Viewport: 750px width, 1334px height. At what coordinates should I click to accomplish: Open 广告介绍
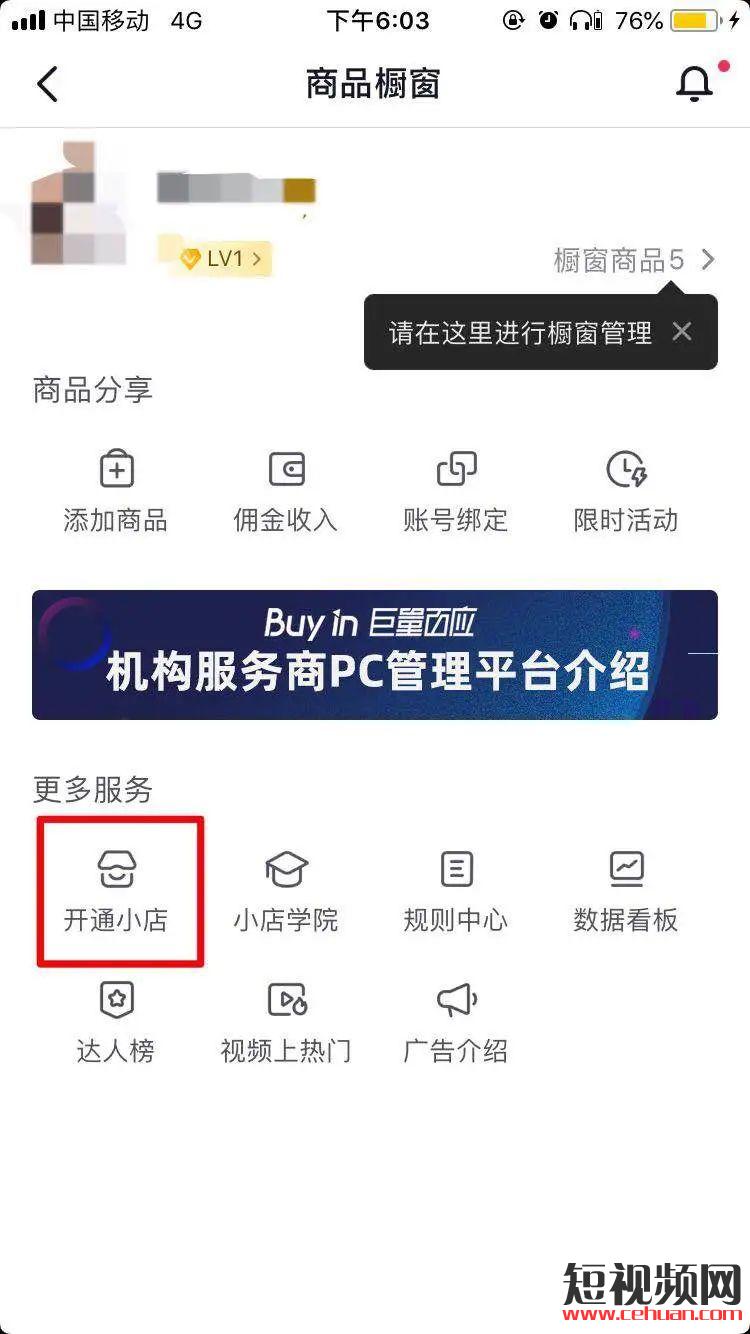(x=456, y=1021)
